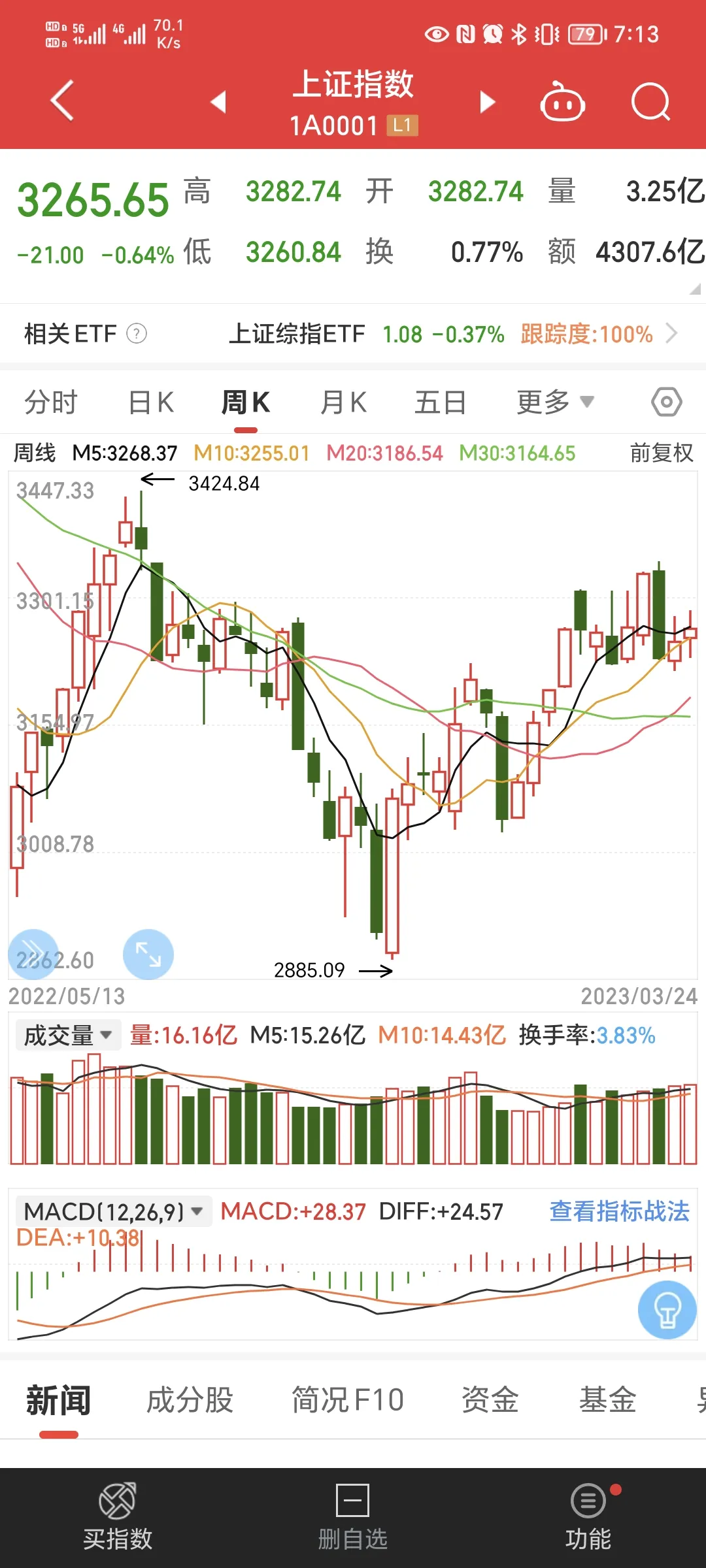The width and height of the screenshot is (706, 1568).
Task: Click the search magnifier icon
Action: point(651,102)
